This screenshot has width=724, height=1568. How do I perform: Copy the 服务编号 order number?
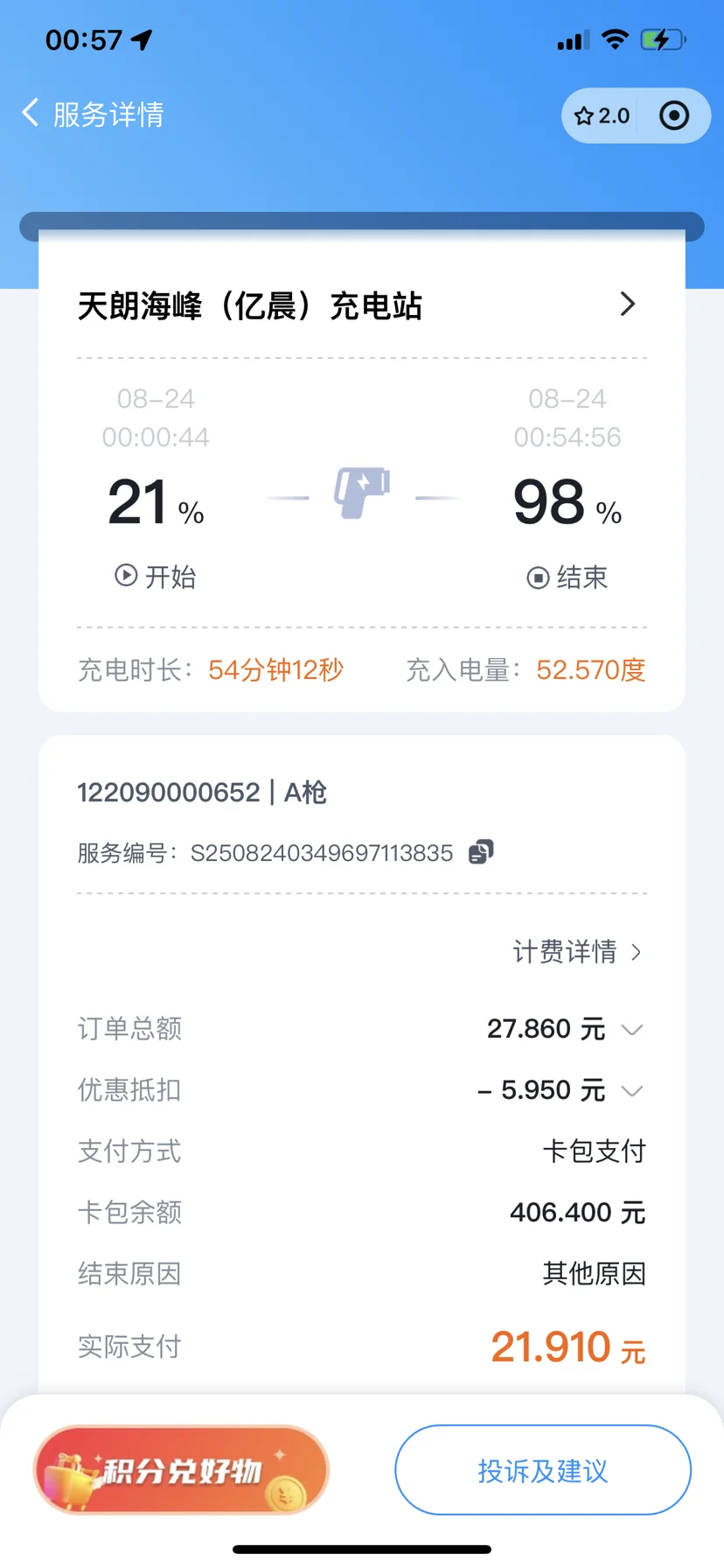pyautogui.click(x=481, y=851)
